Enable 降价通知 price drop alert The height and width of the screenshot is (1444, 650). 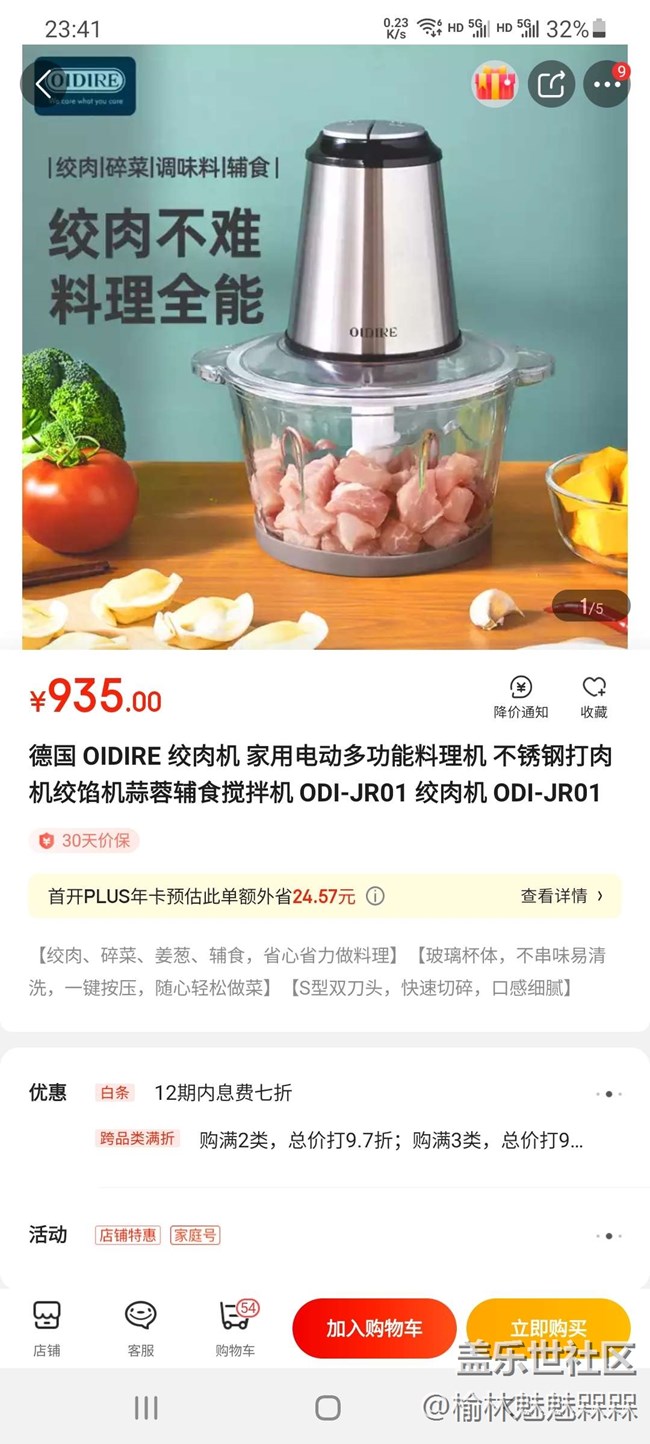pyautogui.click(x=520, y=696)
